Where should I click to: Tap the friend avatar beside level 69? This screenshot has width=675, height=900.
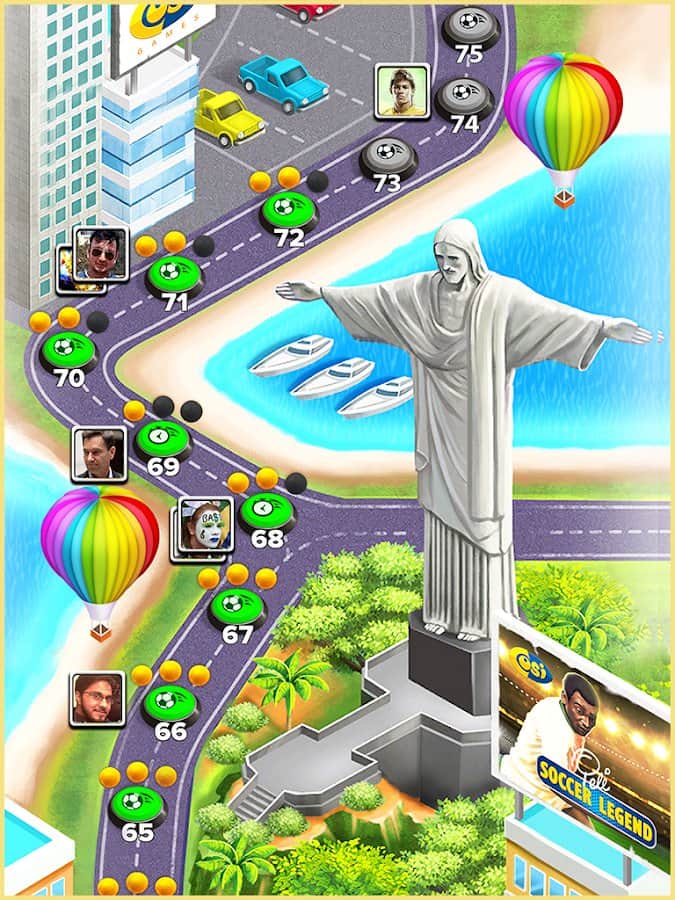click(x=99, y=454)
